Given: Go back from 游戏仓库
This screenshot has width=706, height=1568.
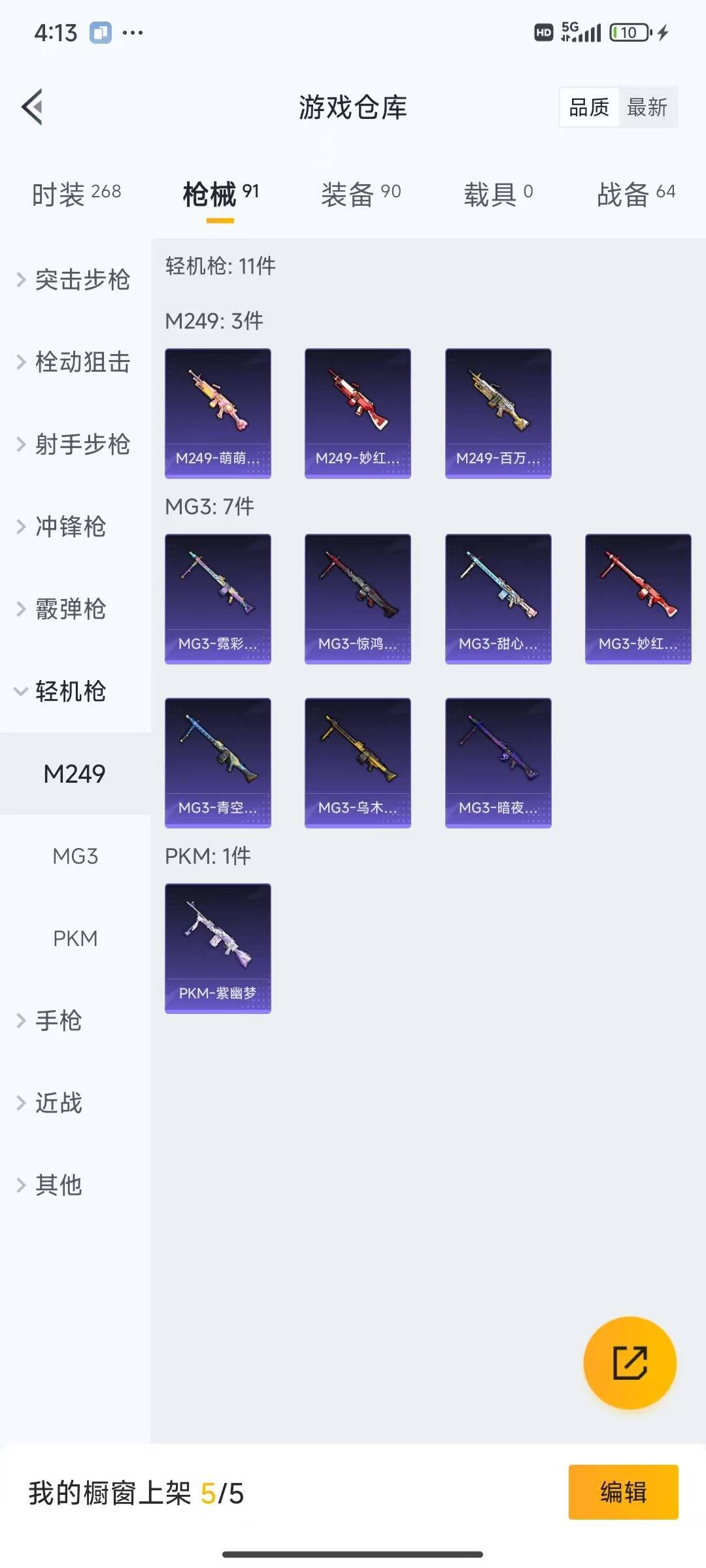Looking at the screenshot, I should tap(32, 106).
